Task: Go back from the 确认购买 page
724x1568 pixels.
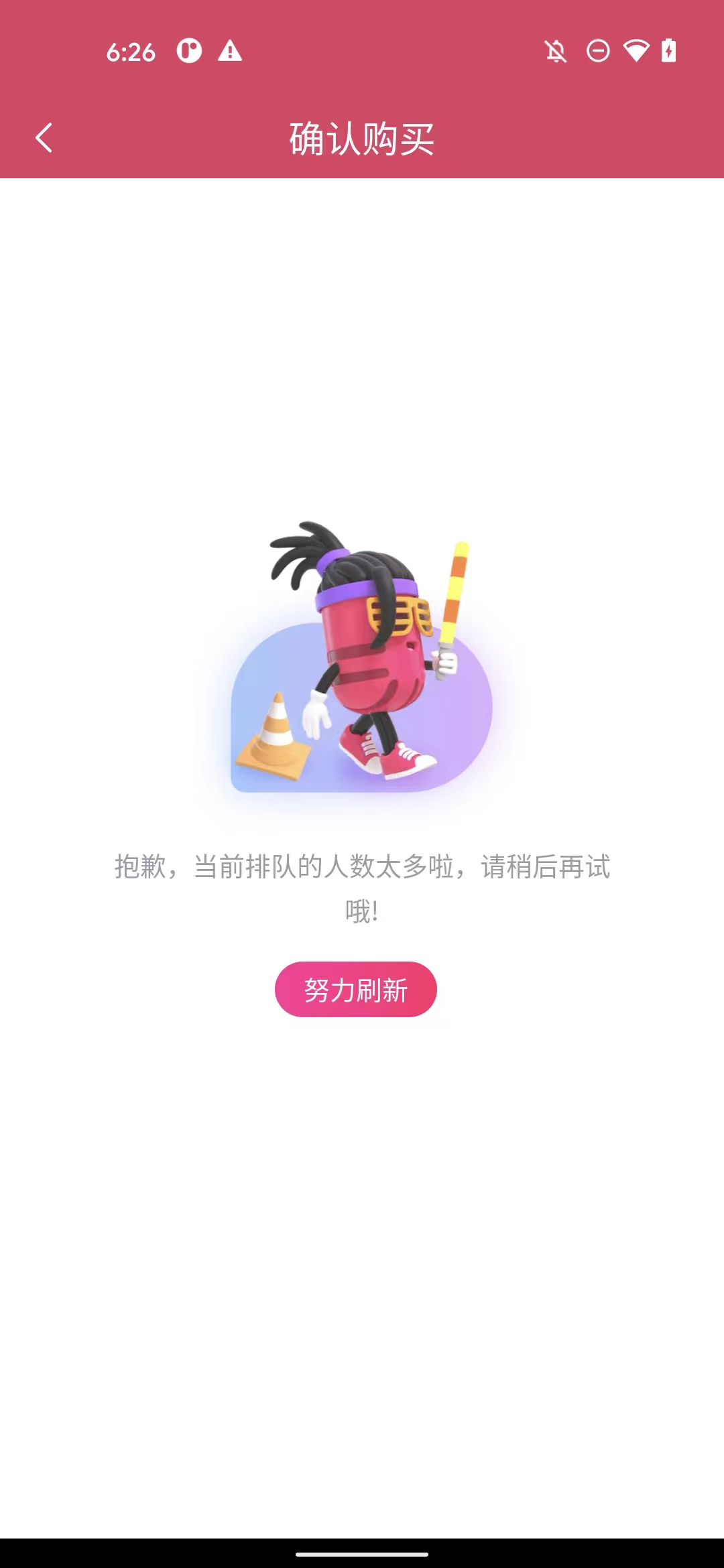Action: point(44,138)
